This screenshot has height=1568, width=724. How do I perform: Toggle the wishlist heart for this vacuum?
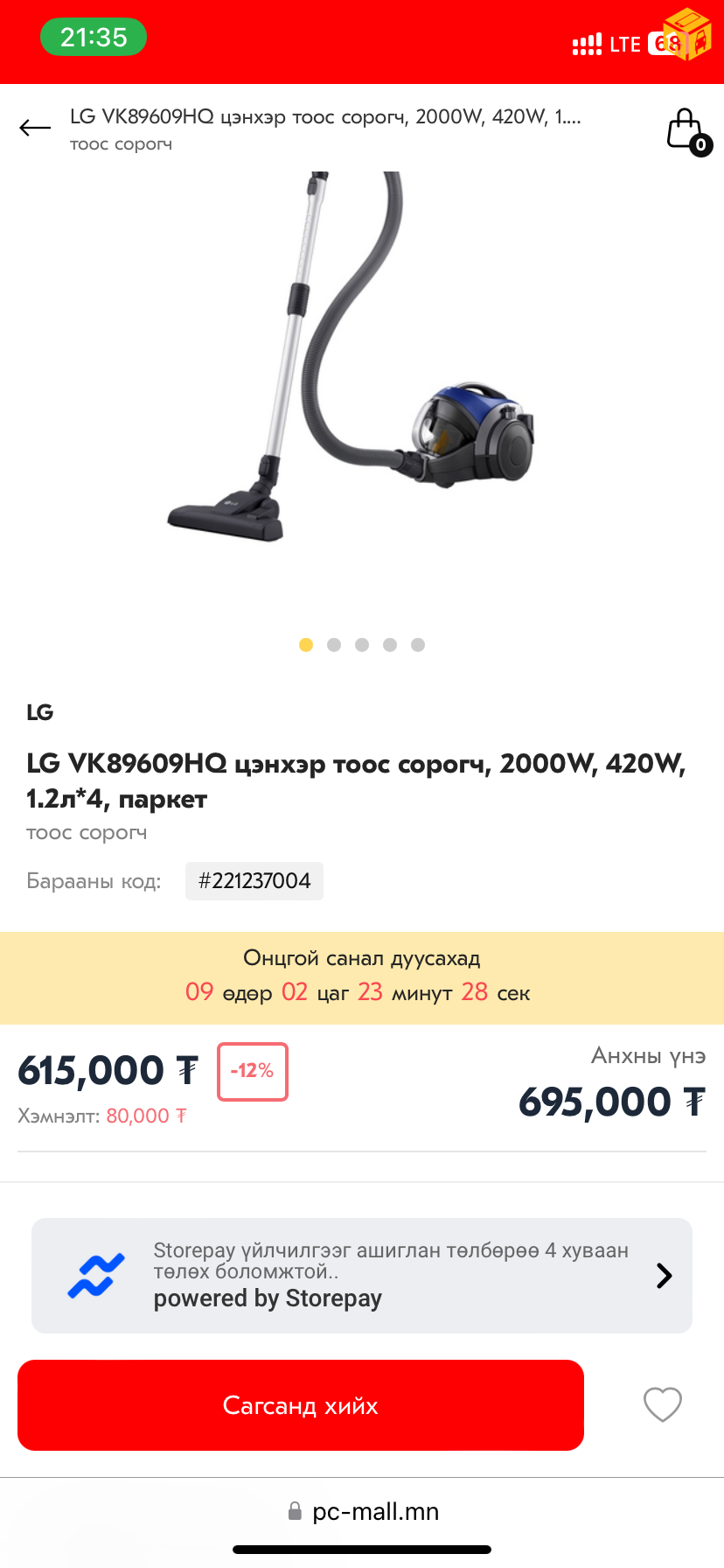click(x=662, y=1404)
